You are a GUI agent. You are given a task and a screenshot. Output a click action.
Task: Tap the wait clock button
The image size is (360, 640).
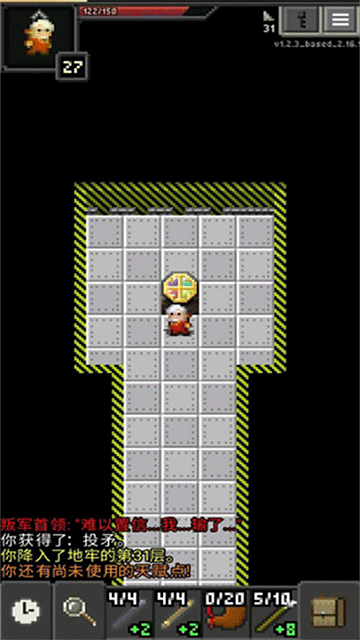26,611
